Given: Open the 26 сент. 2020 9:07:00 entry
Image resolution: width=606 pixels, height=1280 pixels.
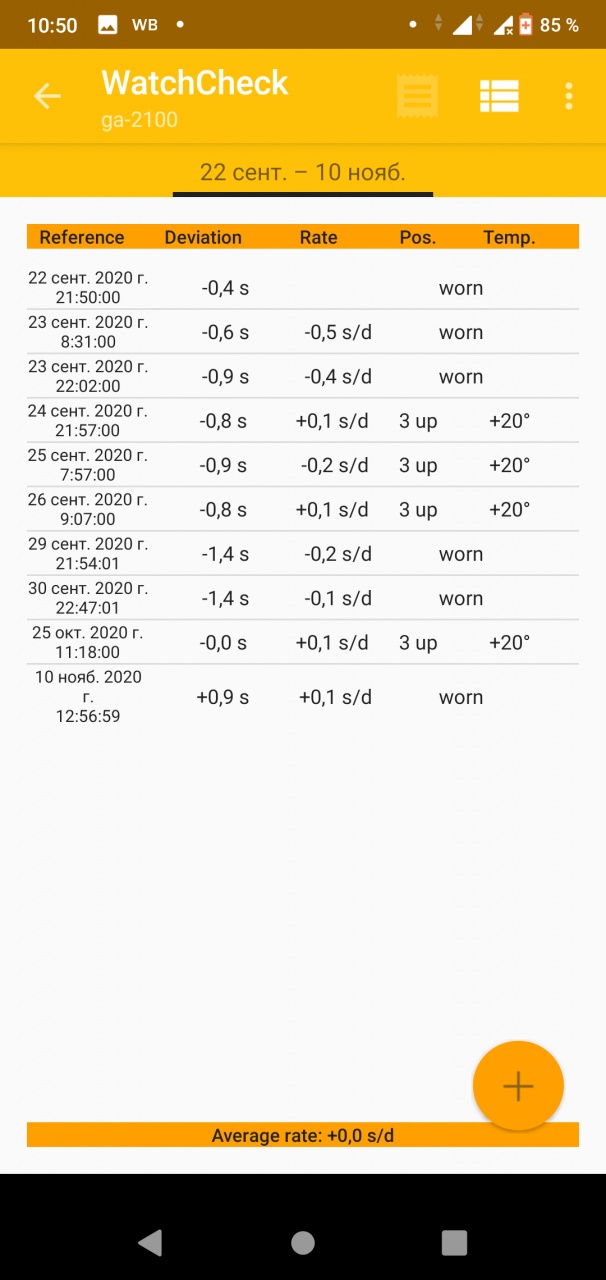Looking at the screenshot, I should (302, 509).
